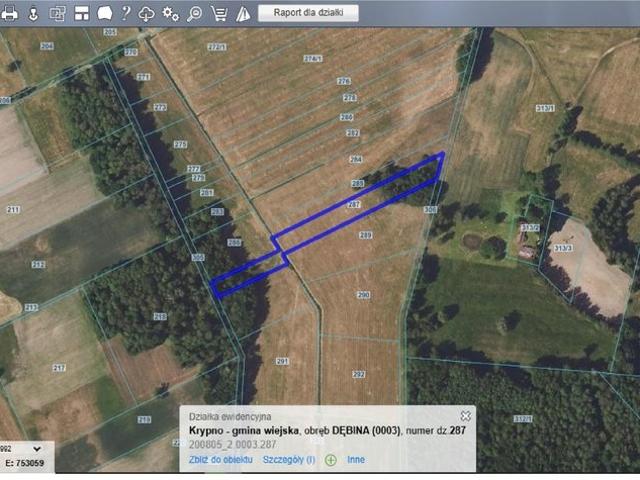Open the layout panels toolbar icon
The height and width of the screenshot is (480, 640).
(x=81, y=13)
